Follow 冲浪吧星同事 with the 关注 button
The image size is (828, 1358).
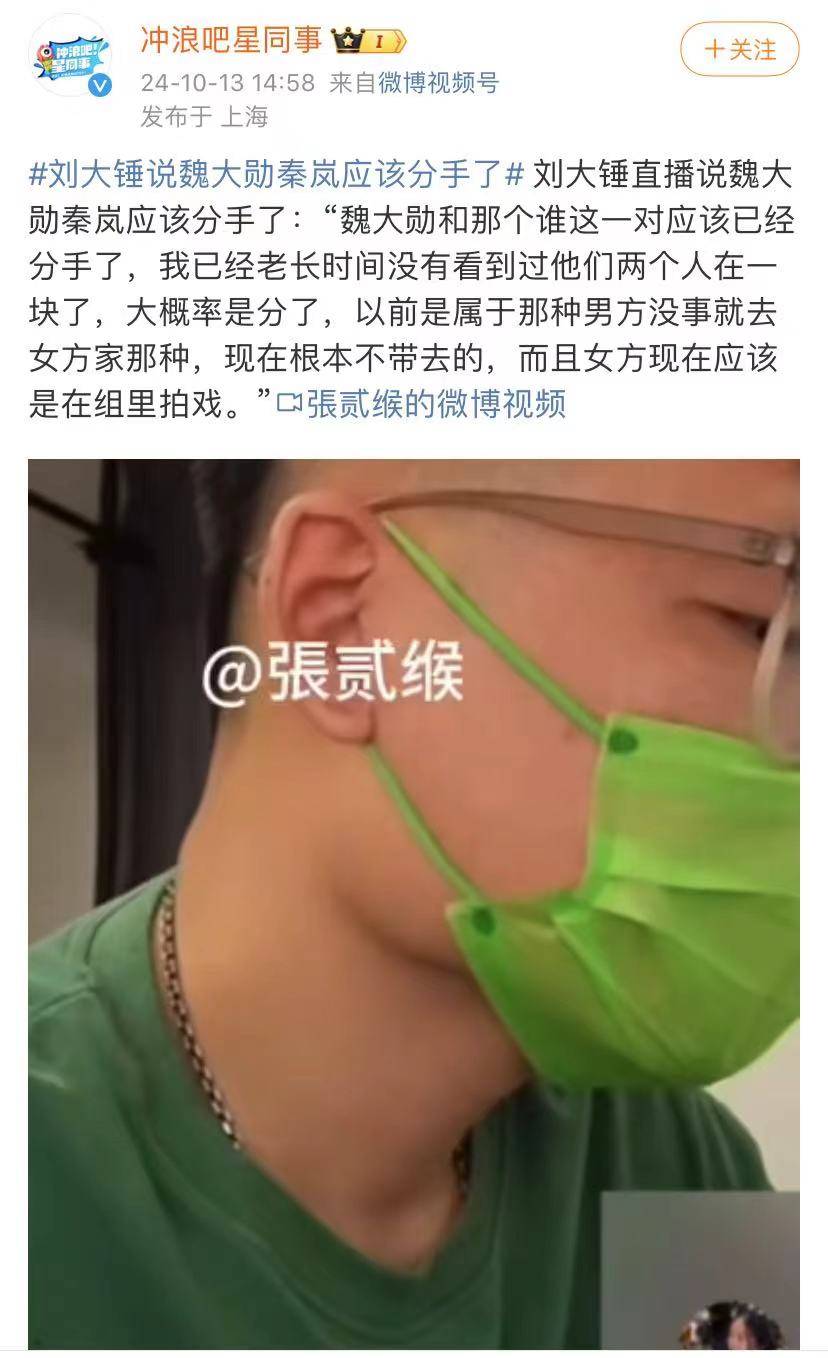tap(740, 50)
